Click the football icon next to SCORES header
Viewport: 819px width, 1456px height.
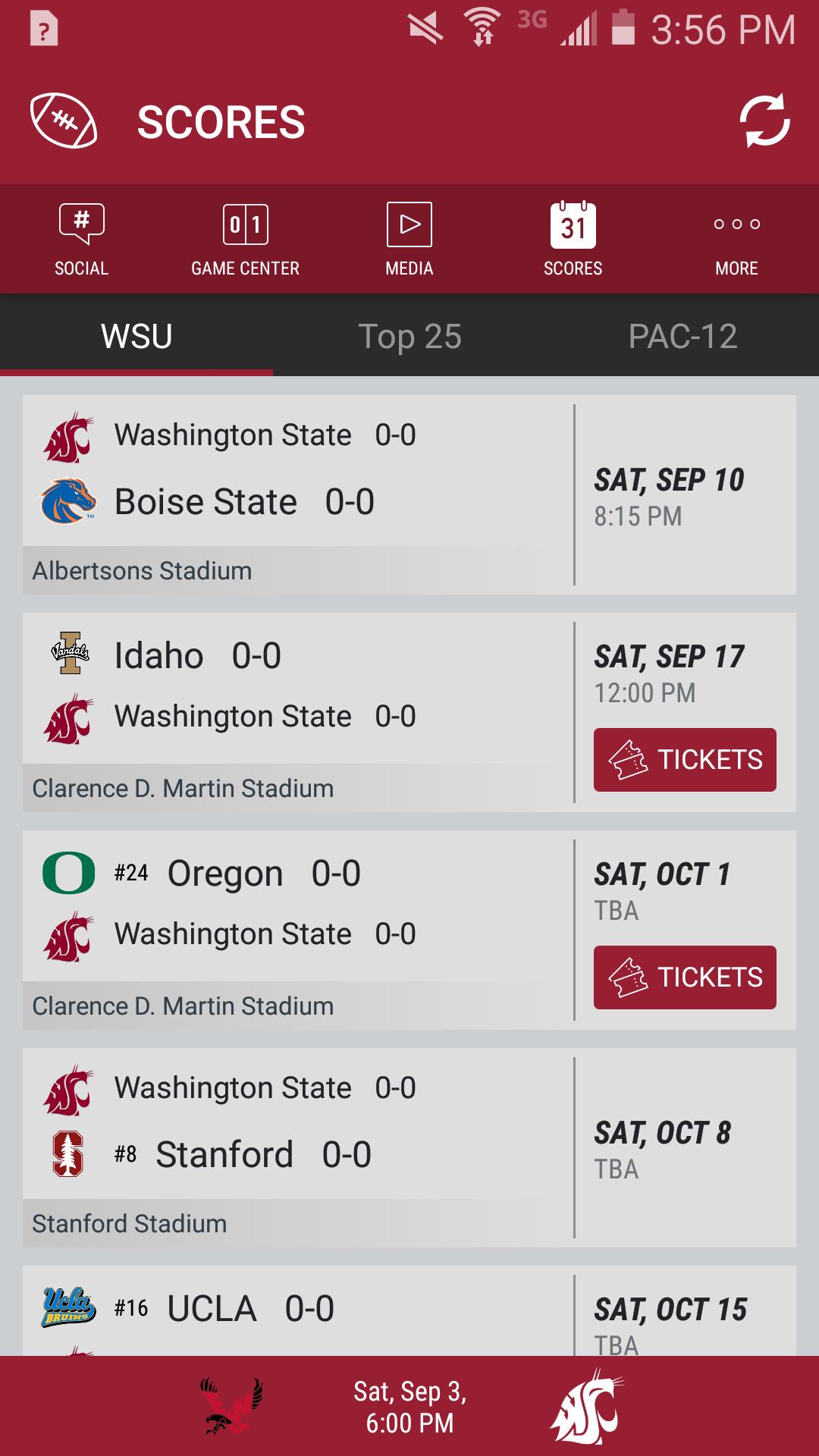coord(65,121)
